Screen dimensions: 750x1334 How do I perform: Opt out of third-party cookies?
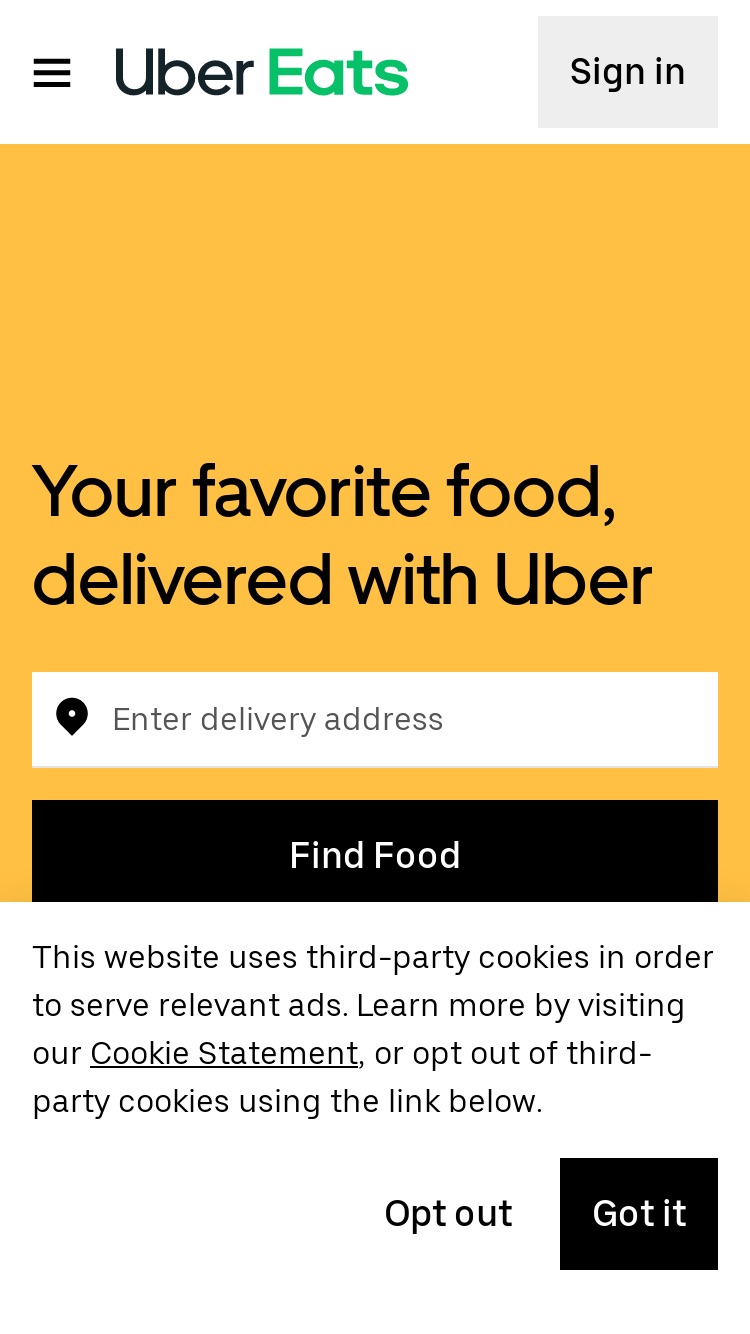point(448,1213)
